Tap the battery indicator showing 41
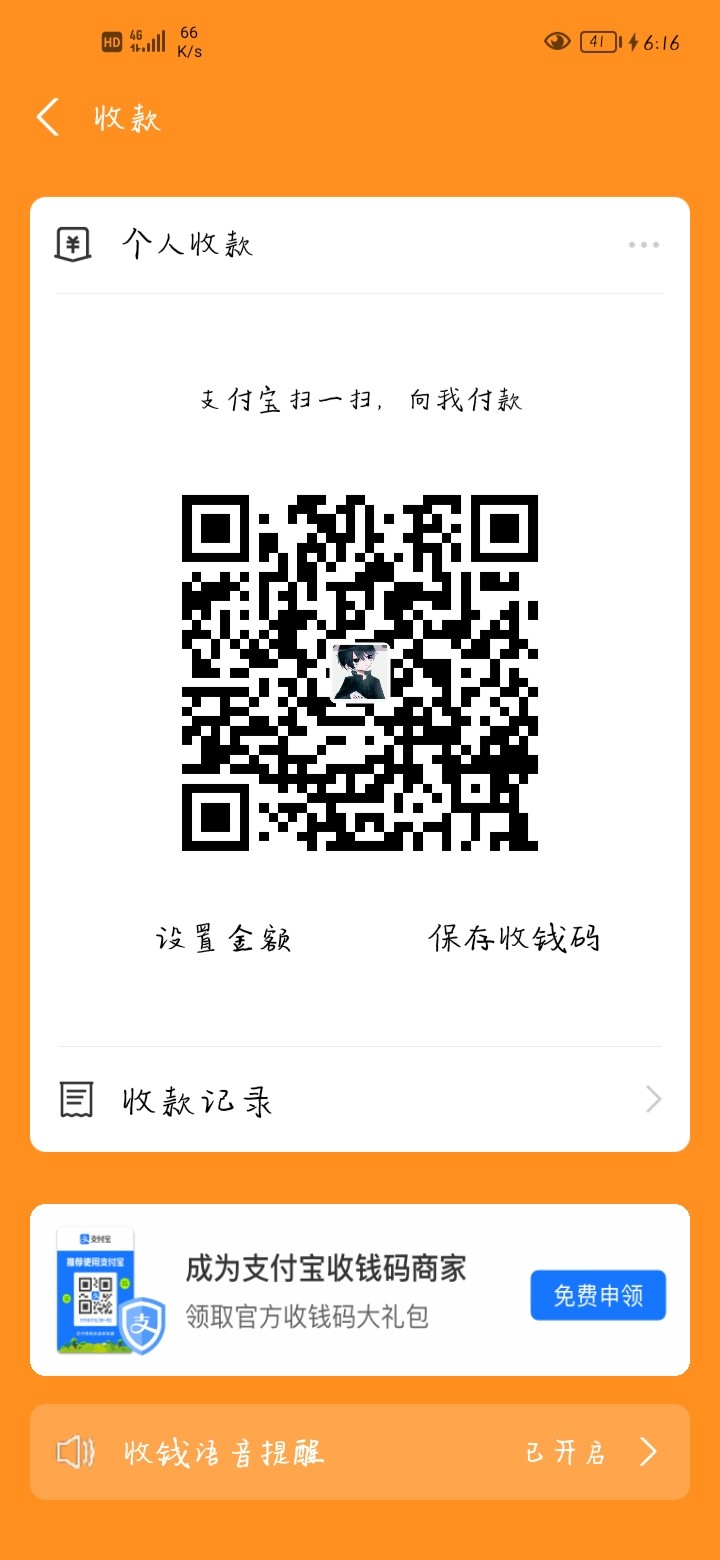 coord(596,40)
